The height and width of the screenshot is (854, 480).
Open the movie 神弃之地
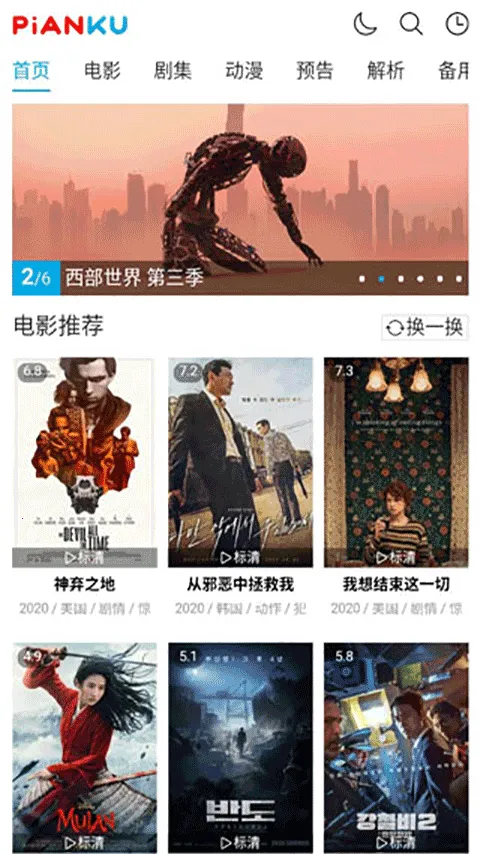click(85, 462)
